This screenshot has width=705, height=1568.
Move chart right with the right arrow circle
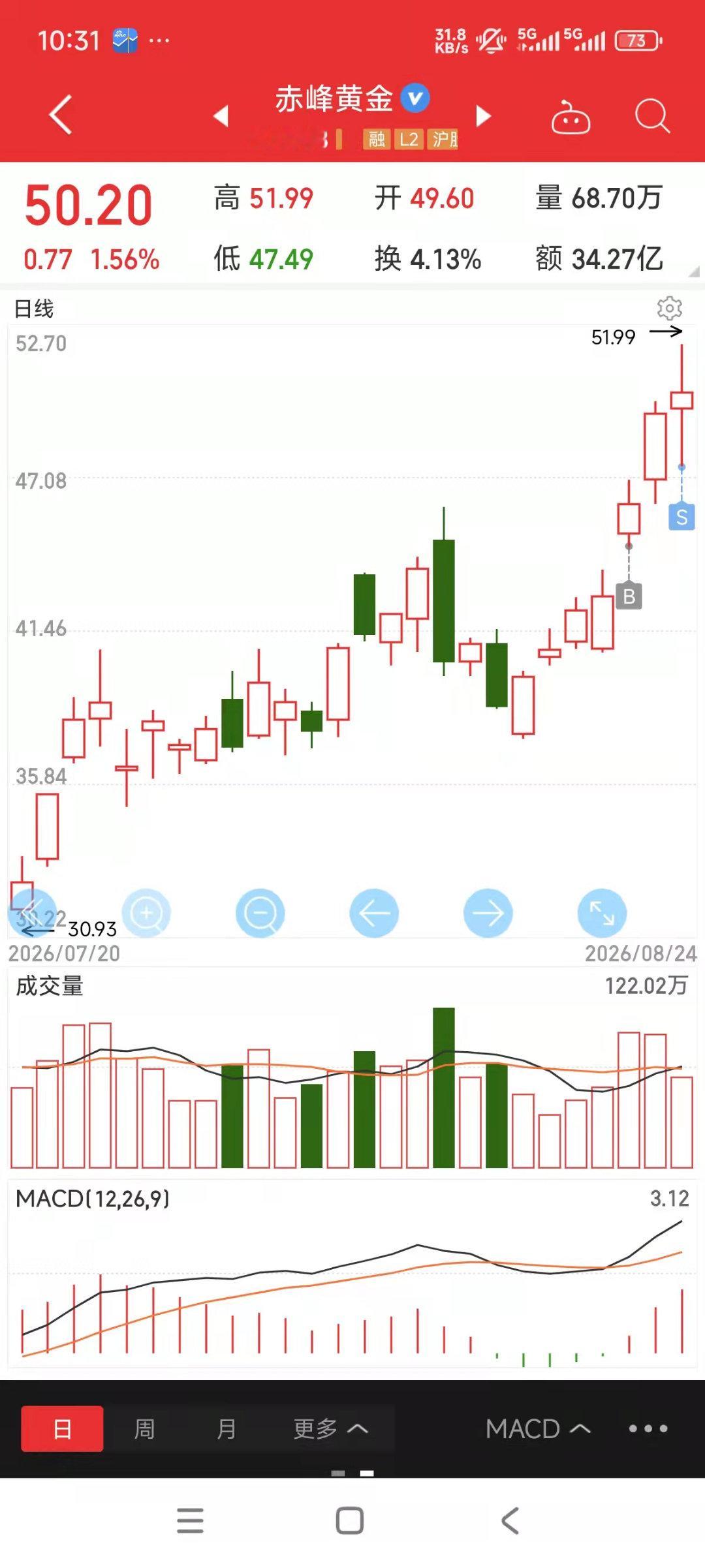(488, 913)
